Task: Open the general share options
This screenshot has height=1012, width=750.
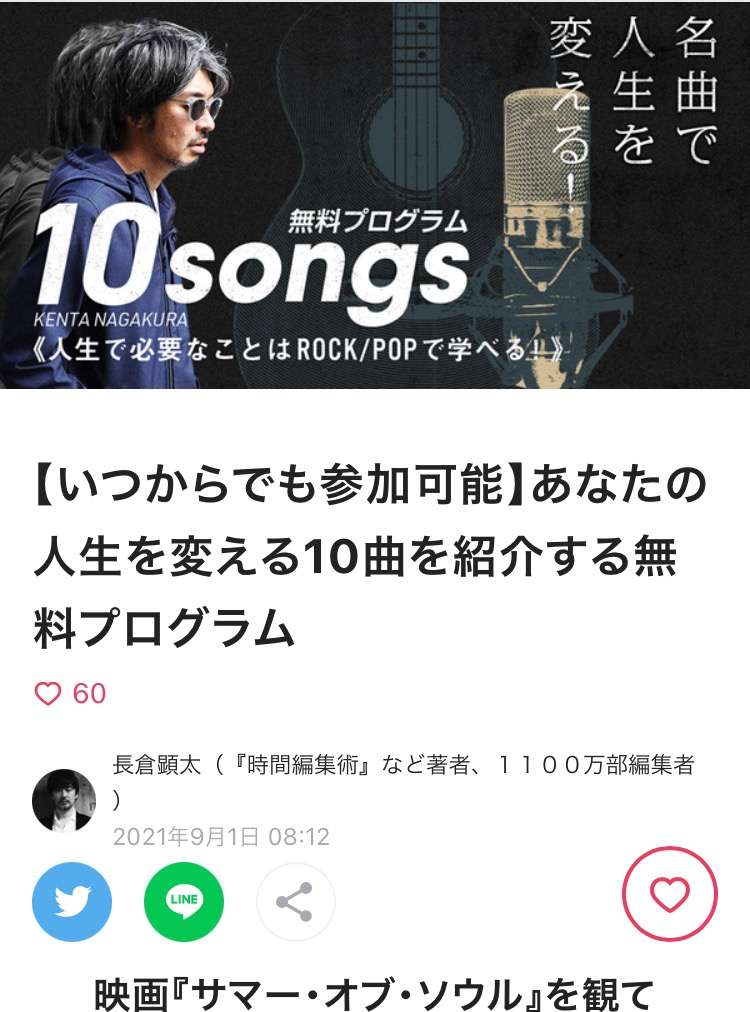Action: [x=296, y=902]
